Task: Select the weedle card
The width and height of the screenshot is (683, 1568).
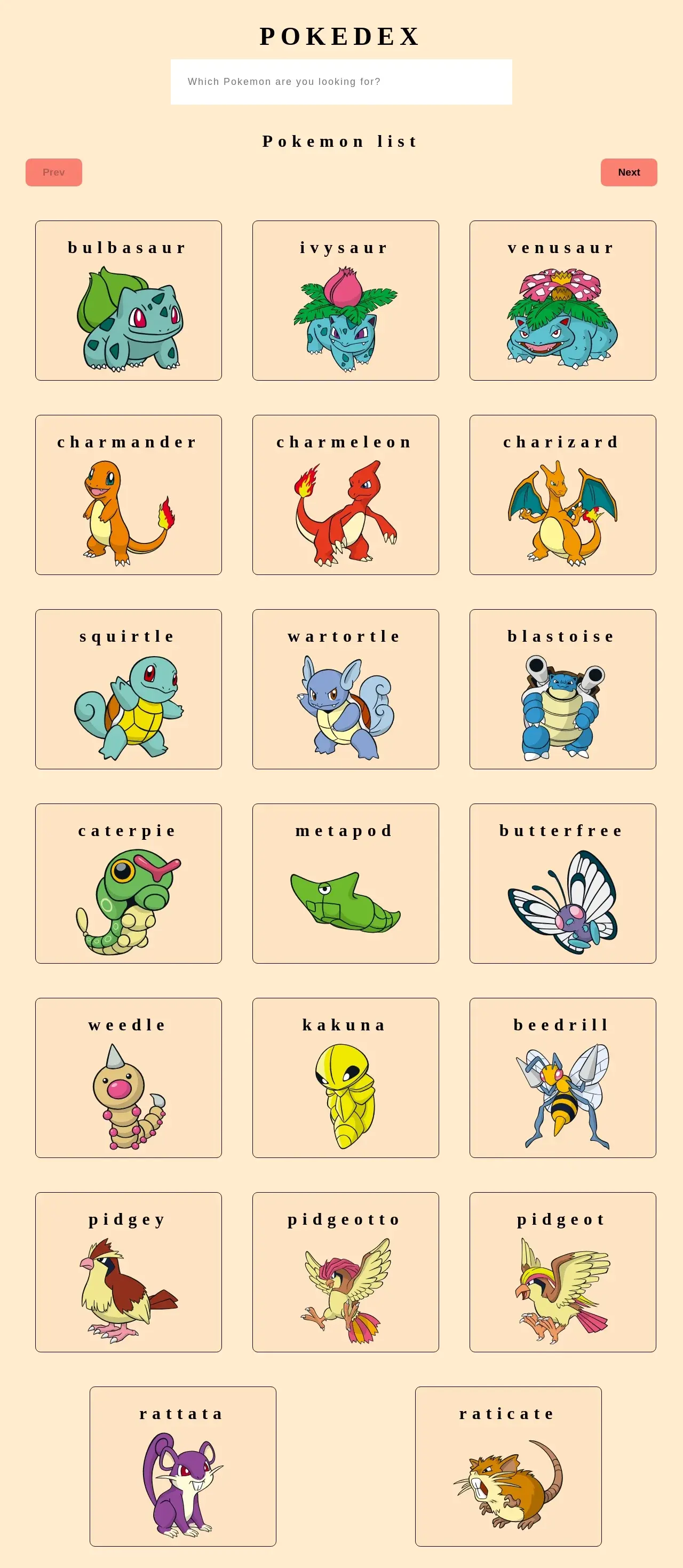Action: tap(128, 1077)
